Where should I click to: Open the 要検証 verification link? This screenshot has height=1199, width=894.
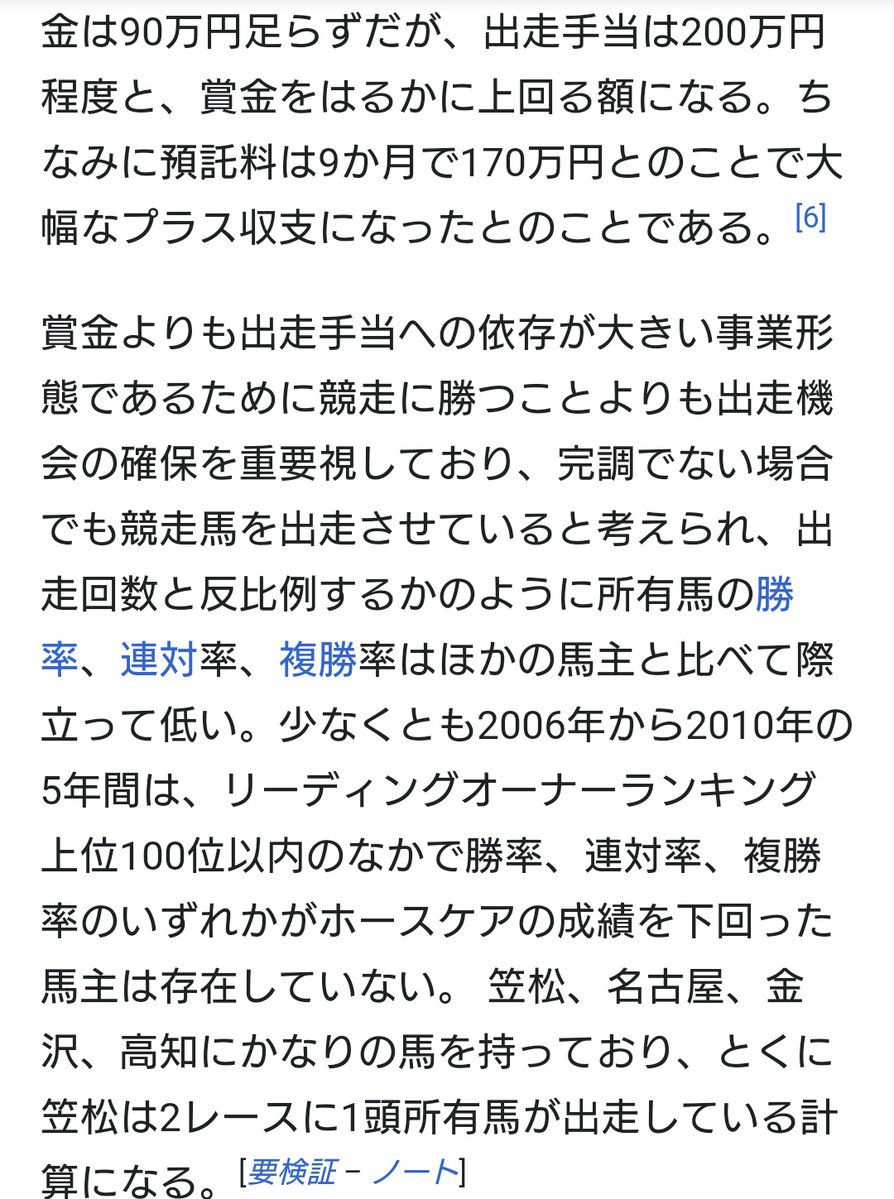[x=292, y=1171]
